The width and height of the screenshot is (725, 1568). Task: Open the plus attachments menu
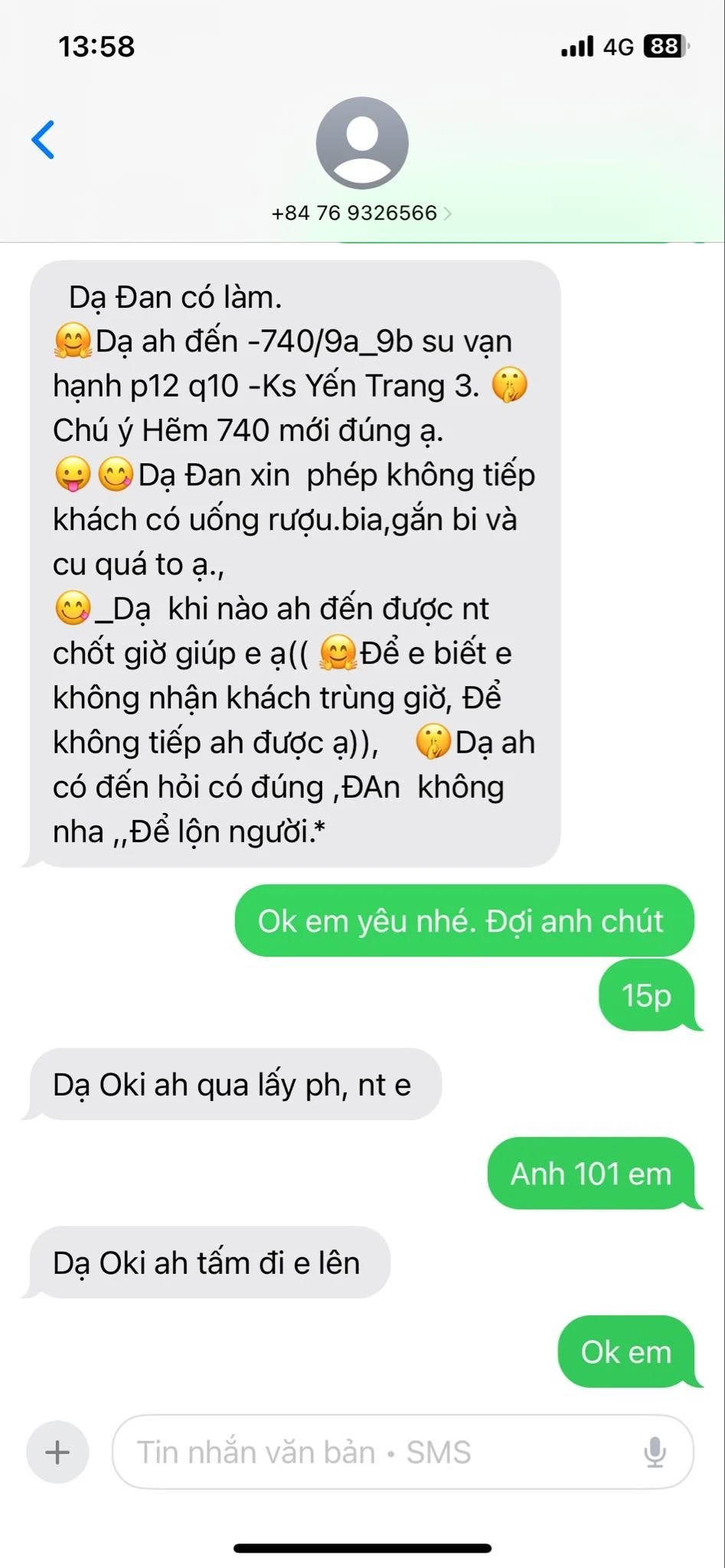pyautogui.click(x=58, y=1452)
